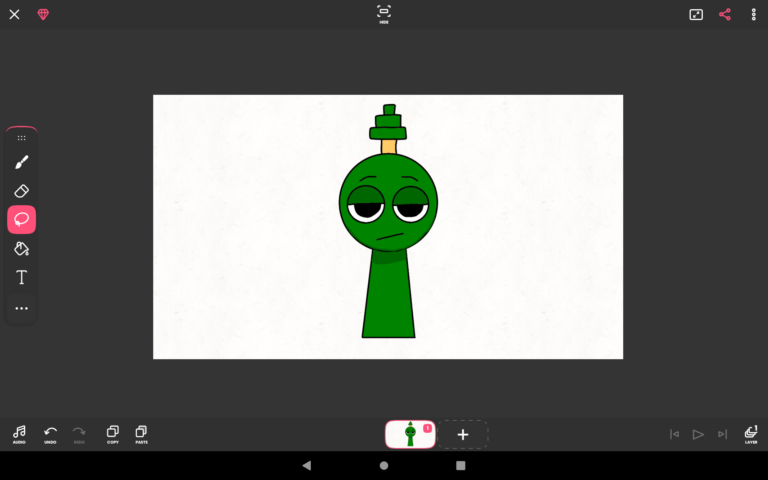Tap the Hide toolbar button
Screen dimensions: 768x480
pyautogui.click(x=384, y=13)
